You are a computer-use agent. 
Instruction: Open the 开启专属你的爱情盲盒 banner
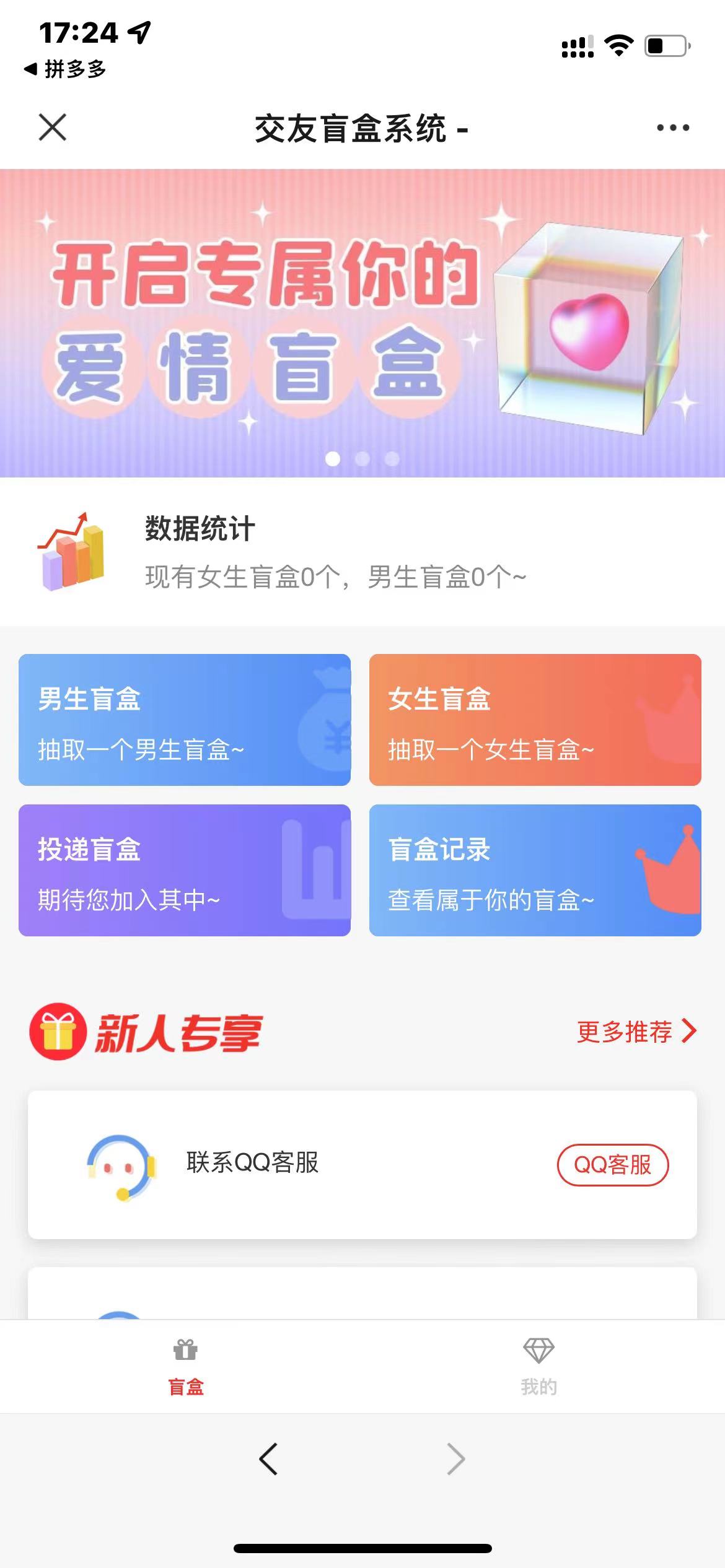pos(362,322)
